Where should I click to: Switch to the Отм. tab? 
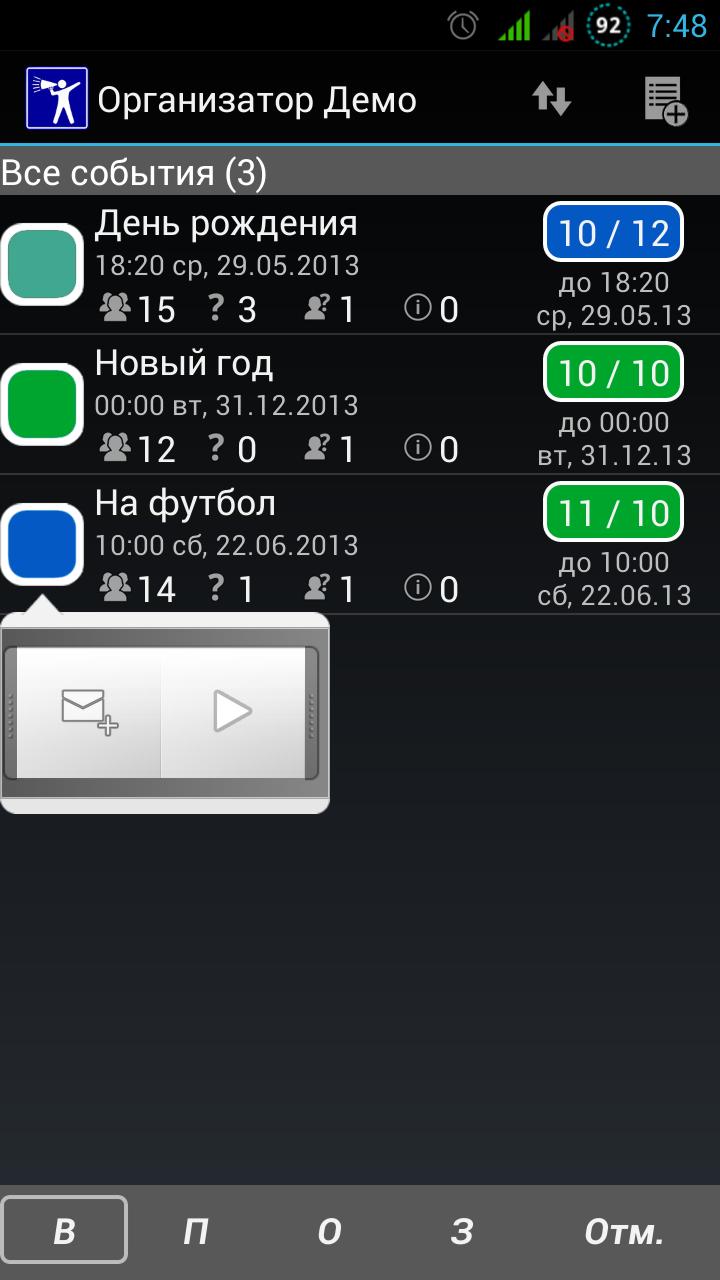pyautogui.click(x=624, y=1230)
